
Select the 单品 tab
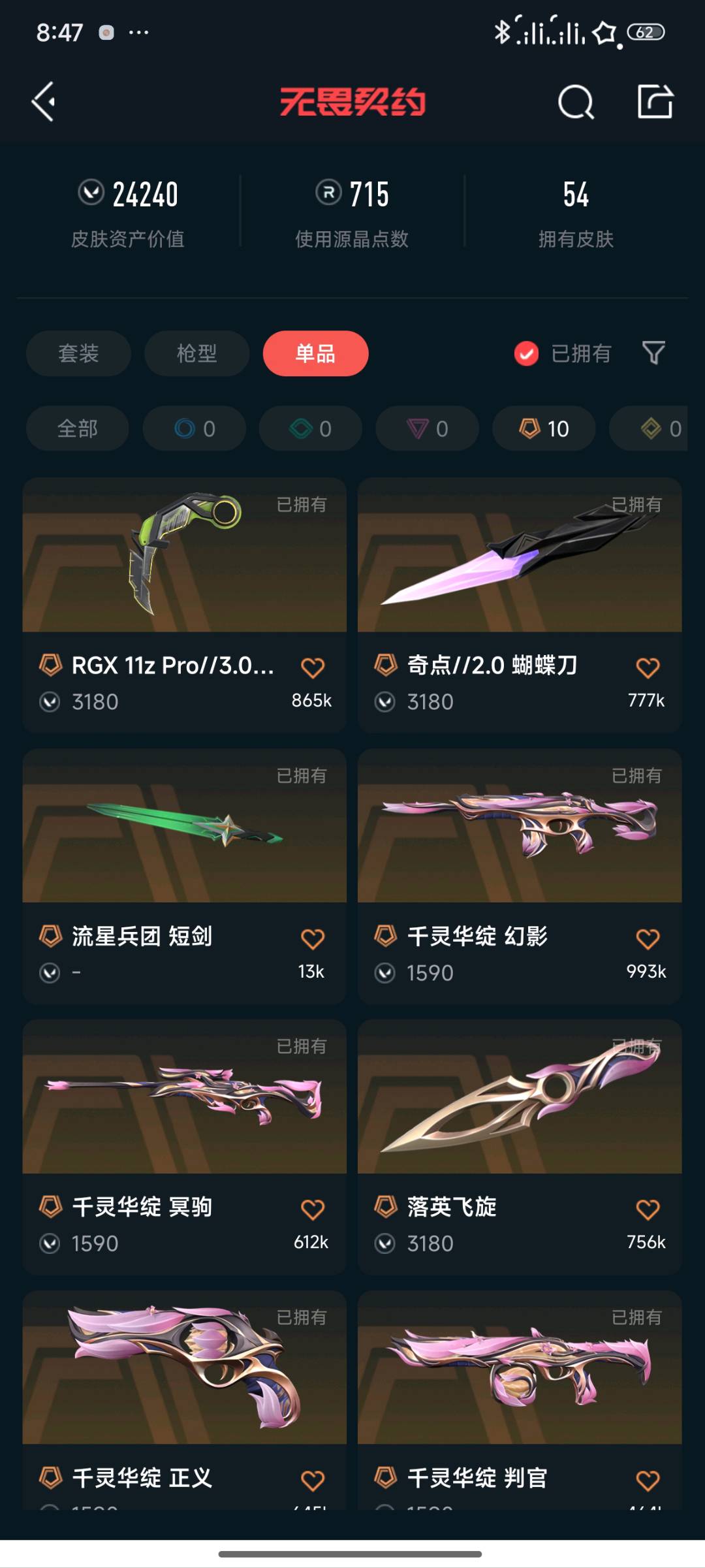pos(315,353)
